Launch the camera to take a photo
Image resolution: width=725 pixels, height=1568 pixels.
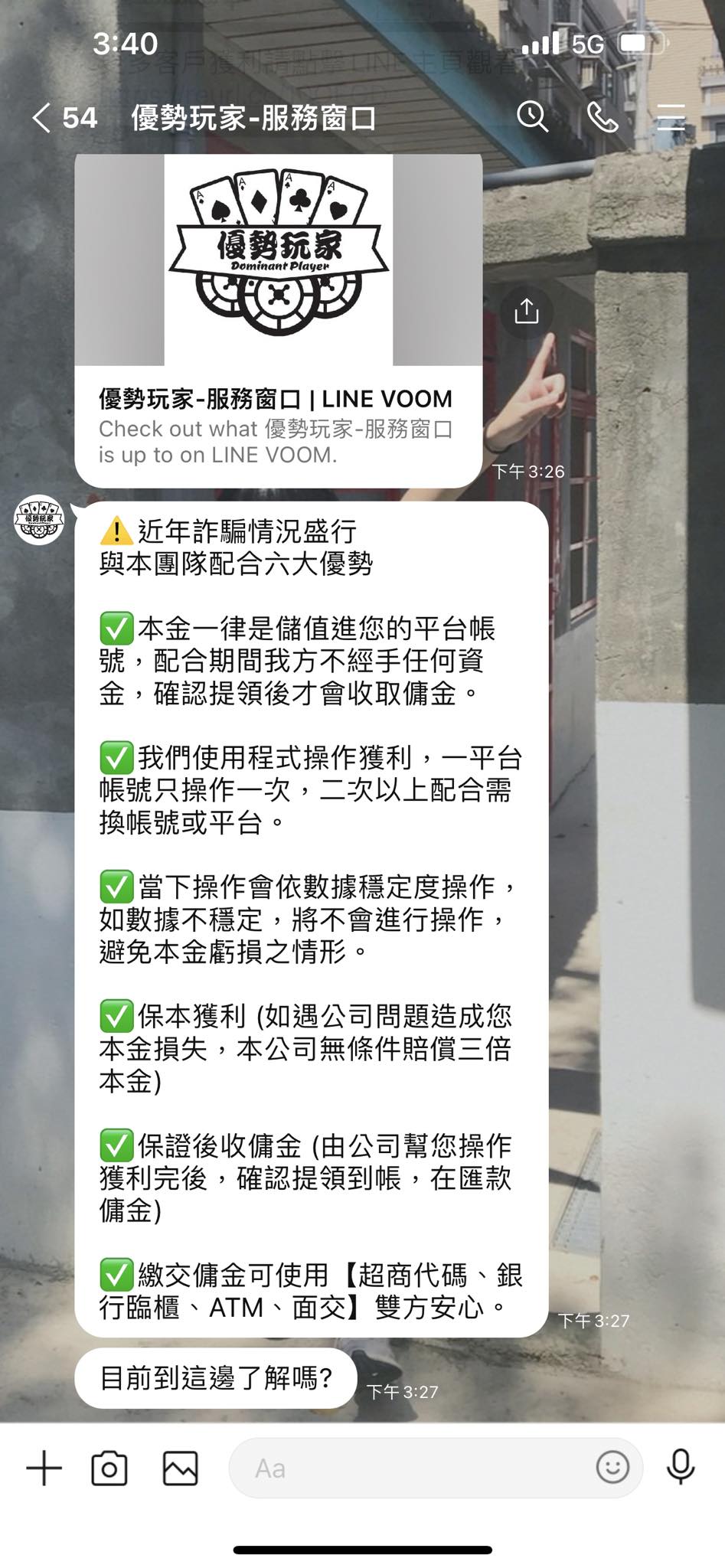[x=109, y=1468]
